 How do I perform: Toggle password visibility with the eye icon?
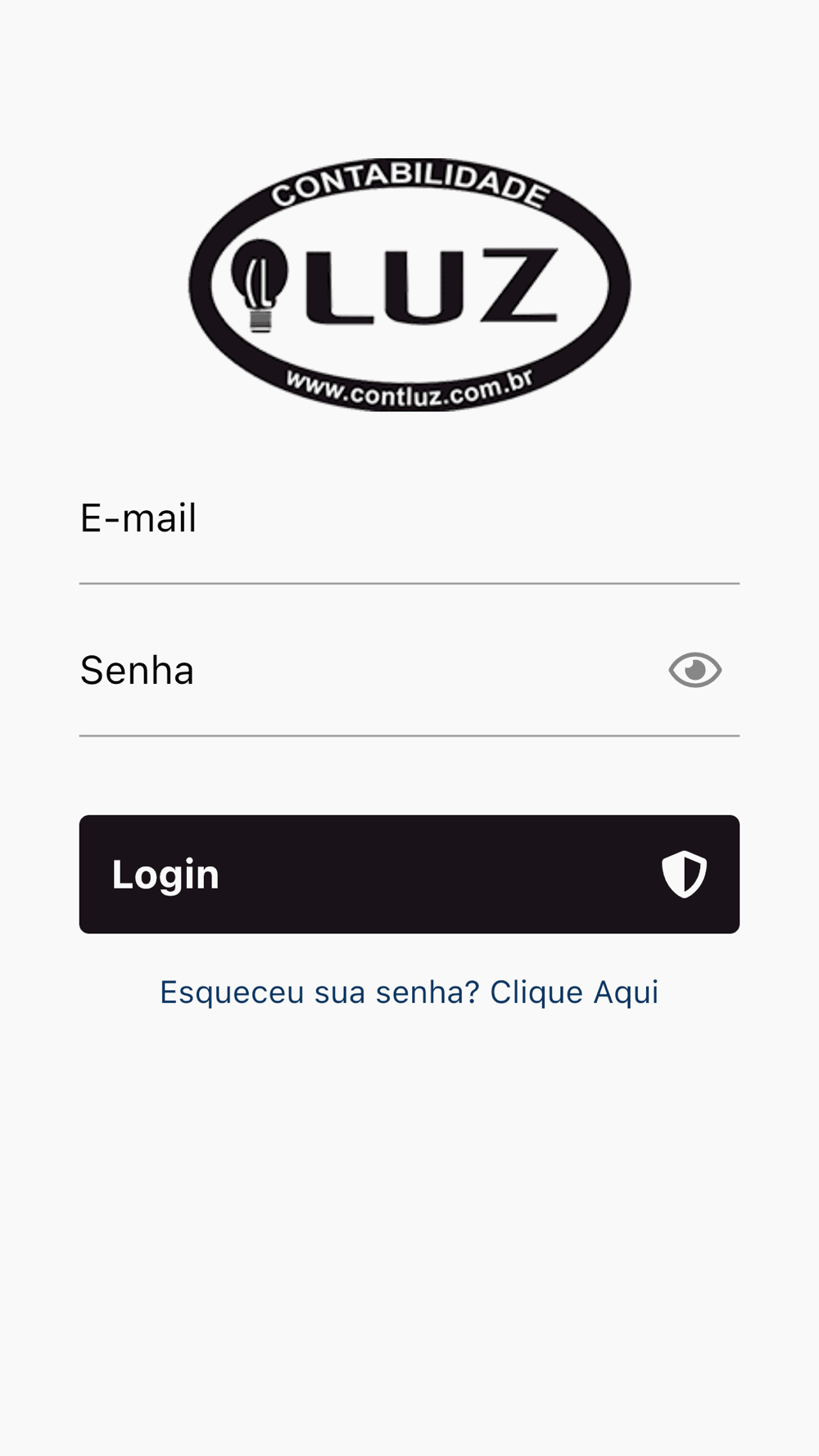click(x=695, y=670)
